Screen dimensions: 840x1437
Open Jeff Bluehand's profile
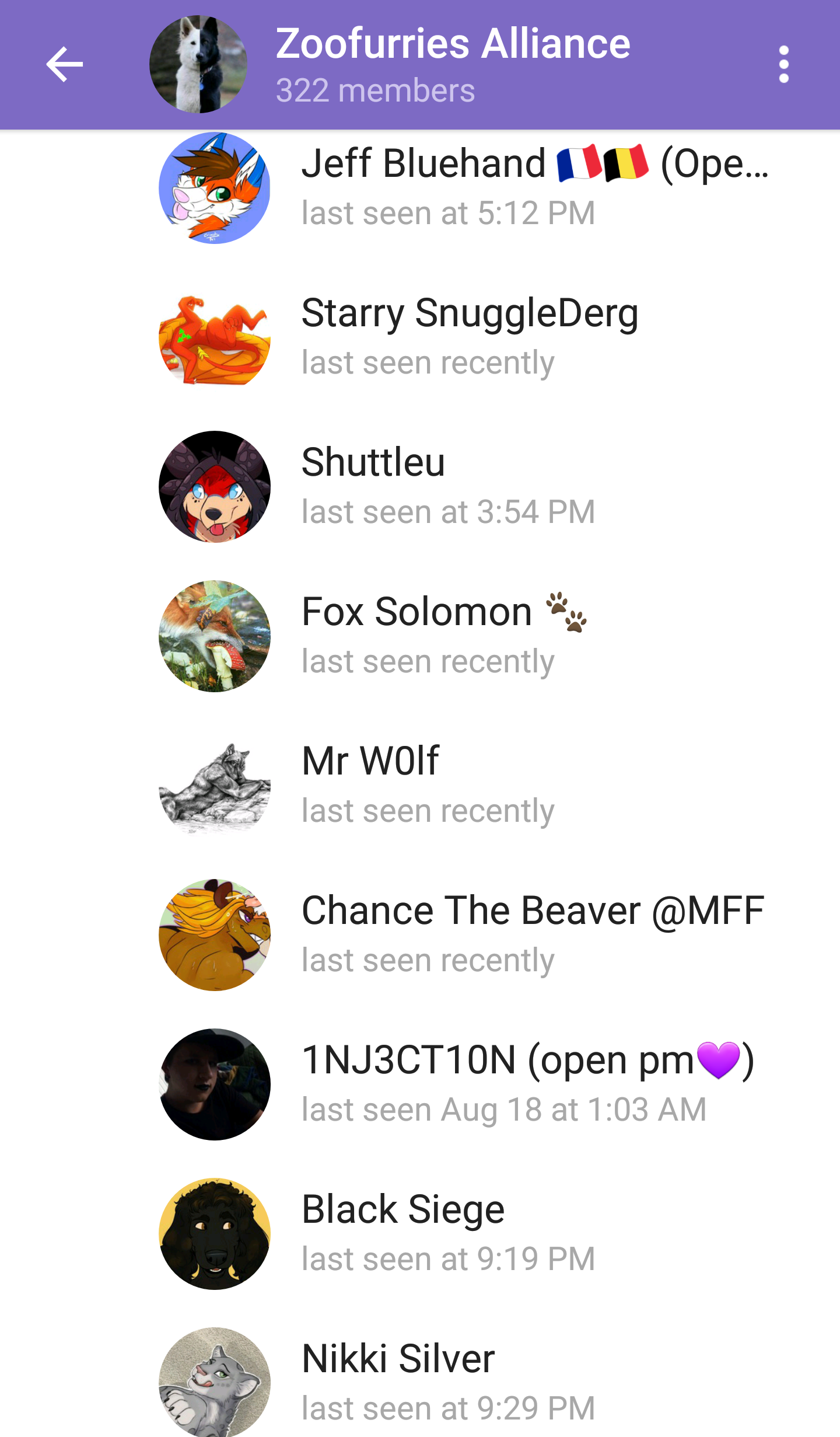point(420,188)
